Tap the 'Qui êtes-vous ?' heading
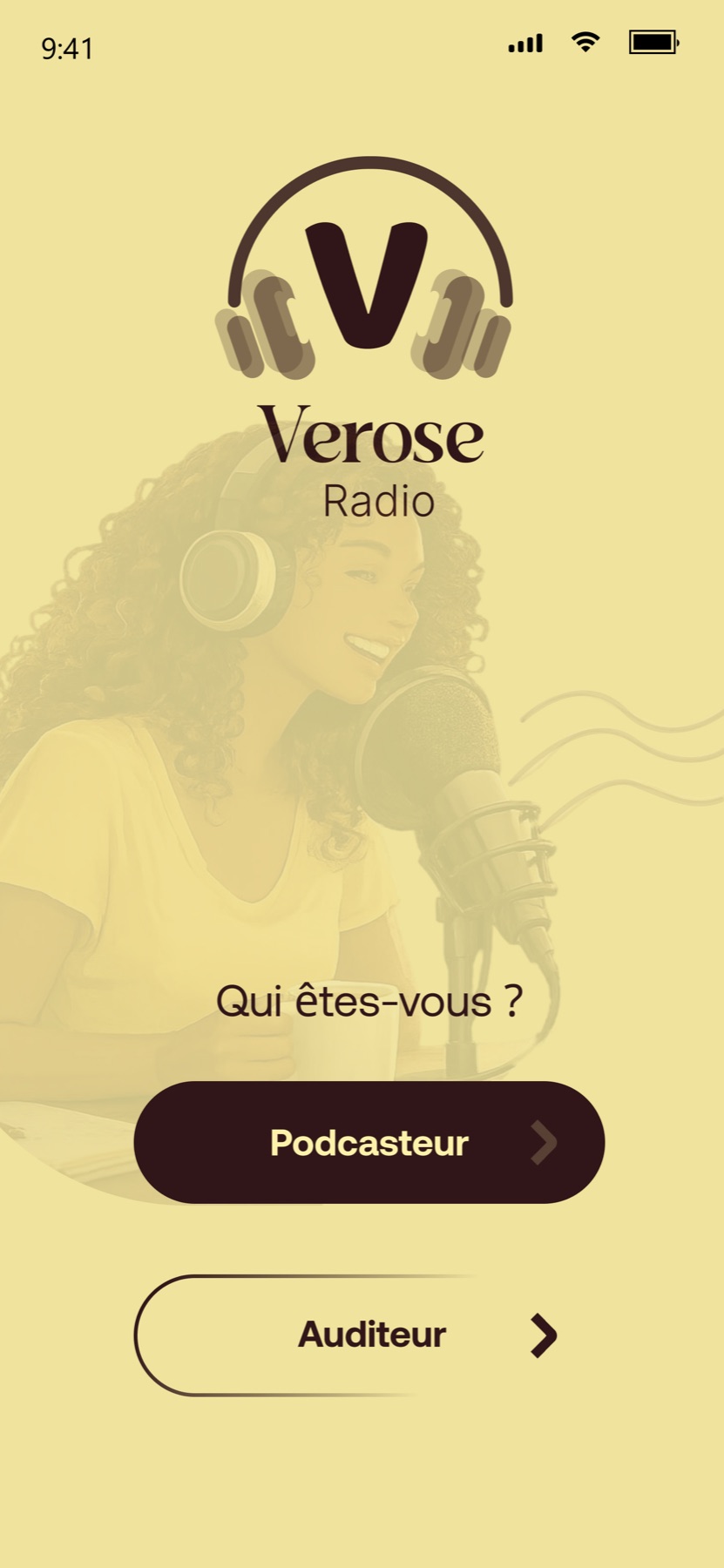Viewport: 724px width, 1568px height. pyautogui.click(x=369, y=1002)
